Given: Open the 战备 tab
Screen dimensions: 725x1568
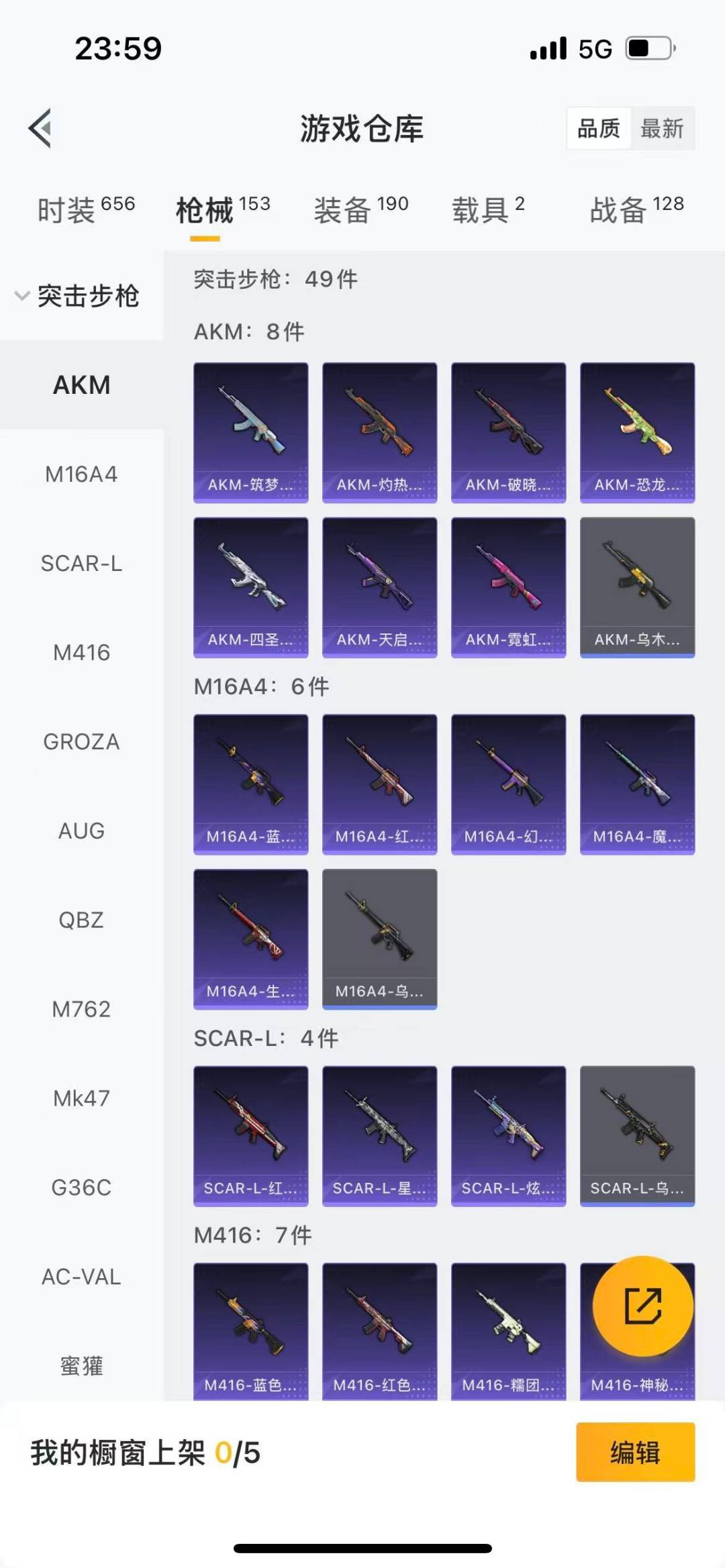Looking at the screenshot, I should coord(636,210).
